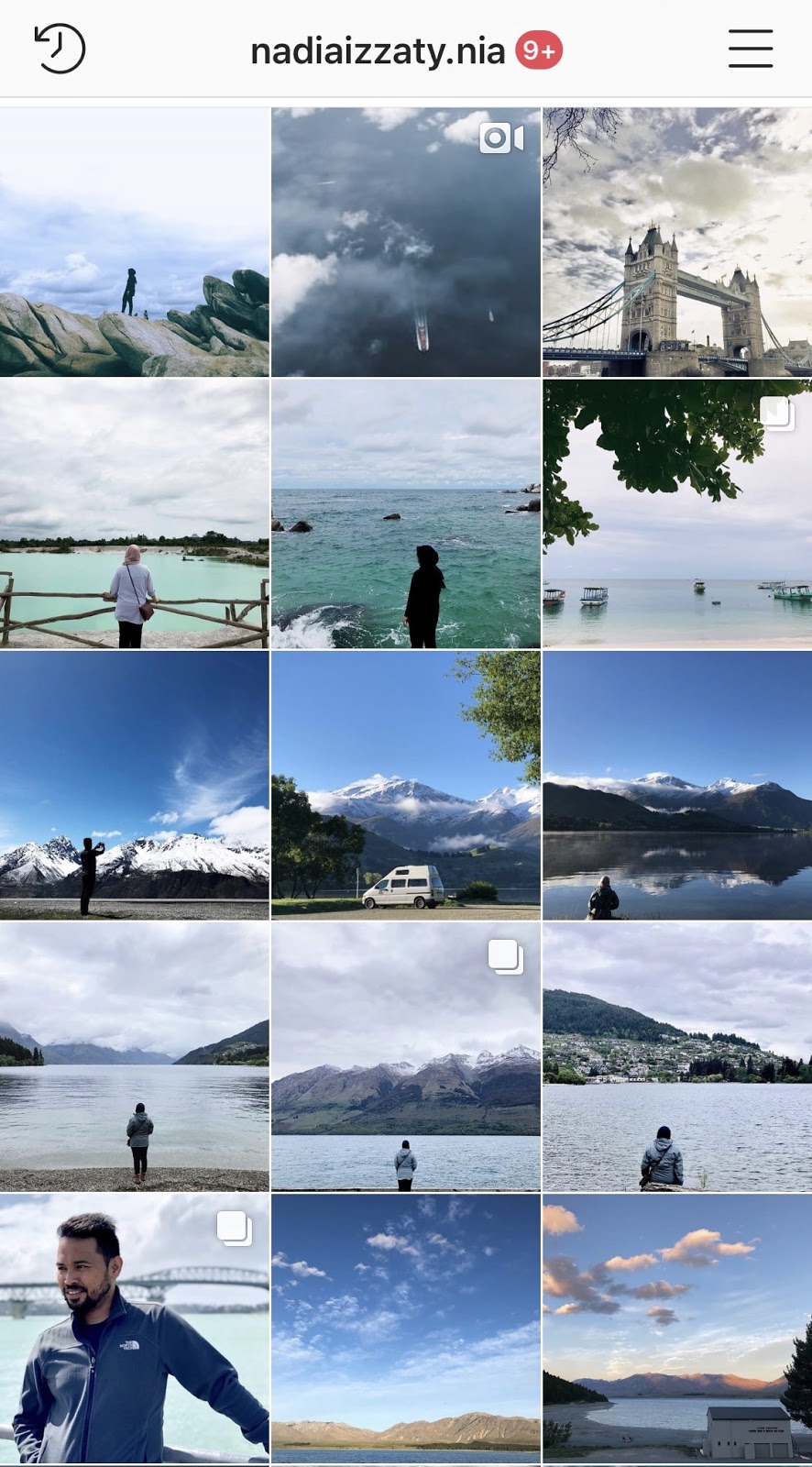Open the white campervan mountain photo

tap(405, 785)
